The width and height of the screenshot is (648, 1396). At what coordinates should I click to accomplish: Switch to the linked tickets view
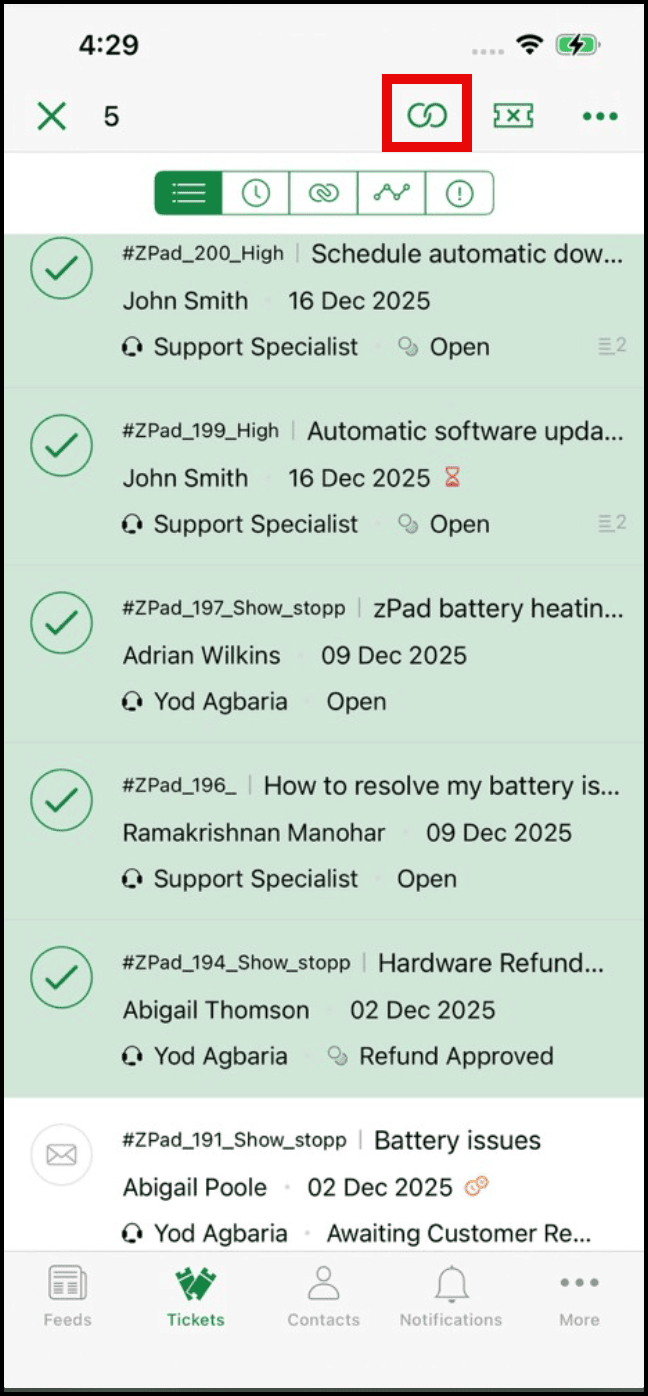[x=323, y=193]
